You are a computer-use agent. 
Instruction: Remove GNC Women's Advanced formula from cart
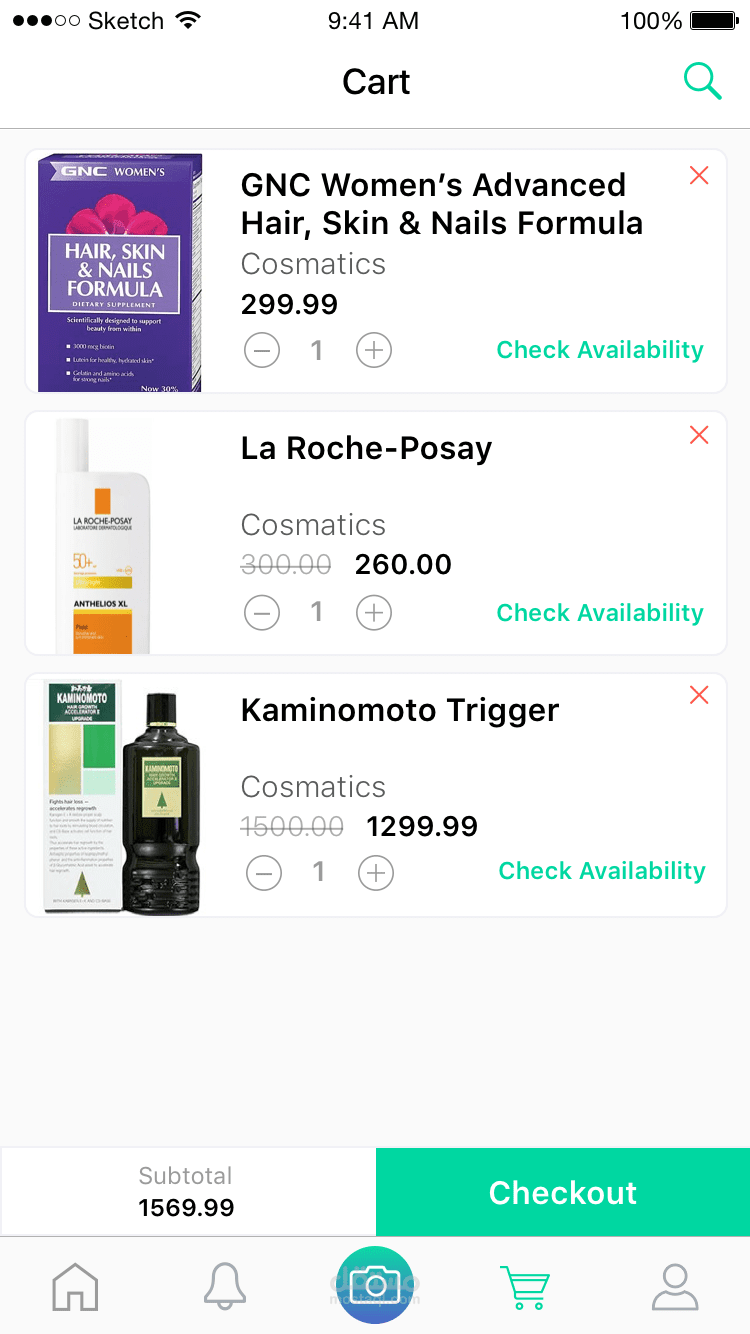[699, 176]
